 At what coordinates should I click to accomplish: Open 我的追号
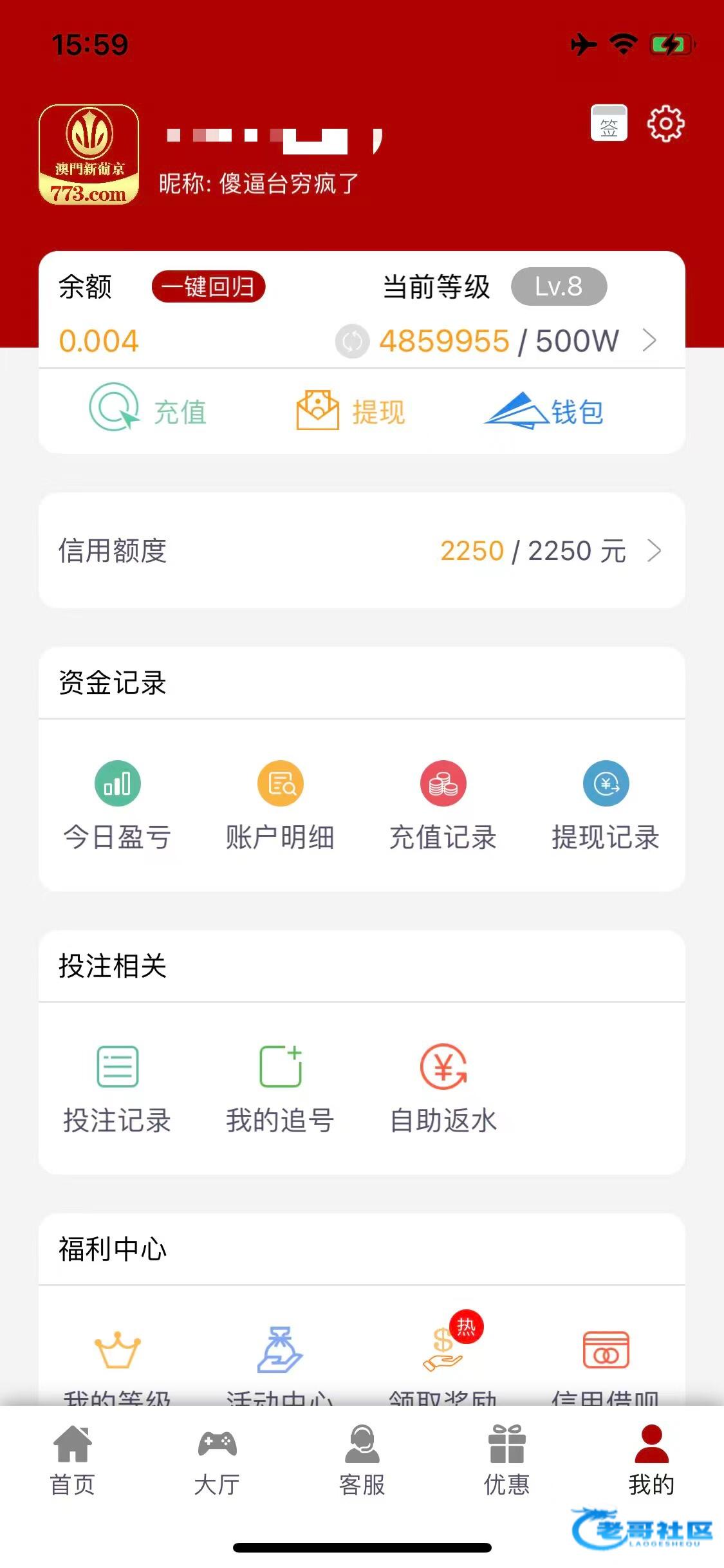[x=280, y=1088]
